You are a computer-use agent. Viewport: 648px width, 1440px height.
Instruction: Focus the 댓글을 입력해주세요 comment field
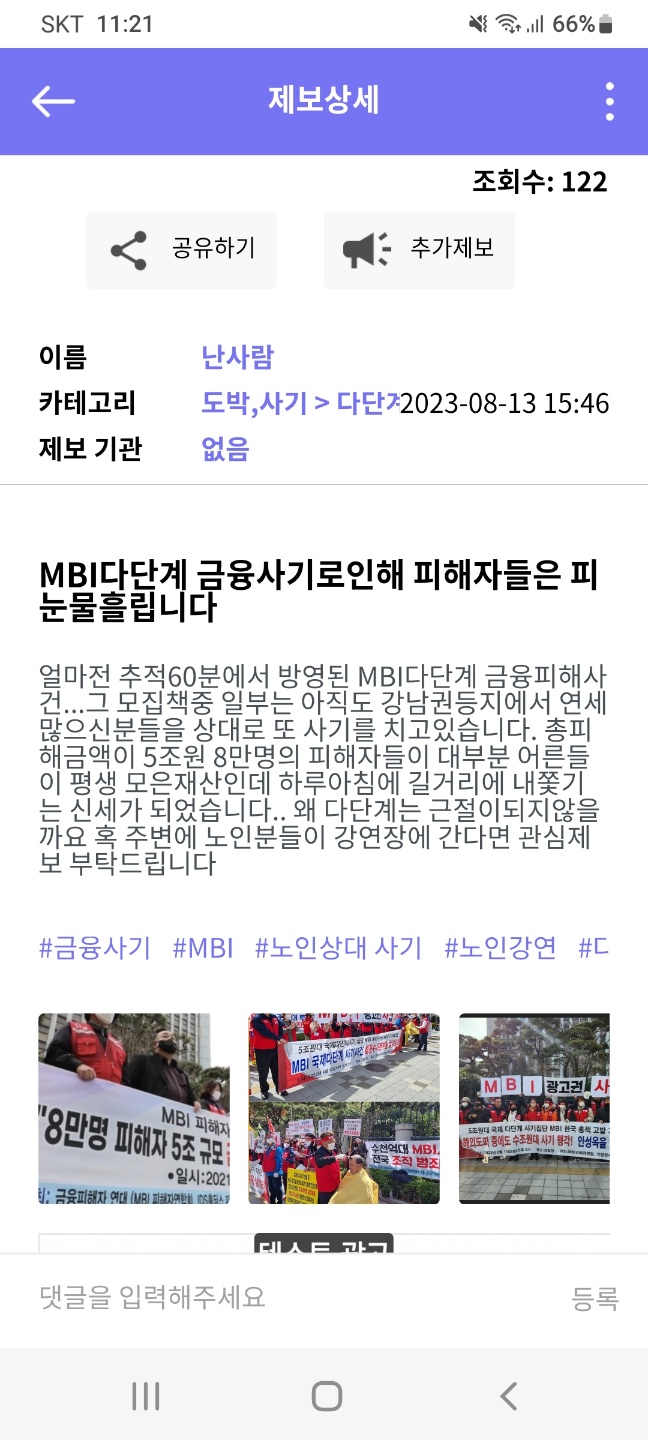pyautogui.click(x=290, y=1298)
